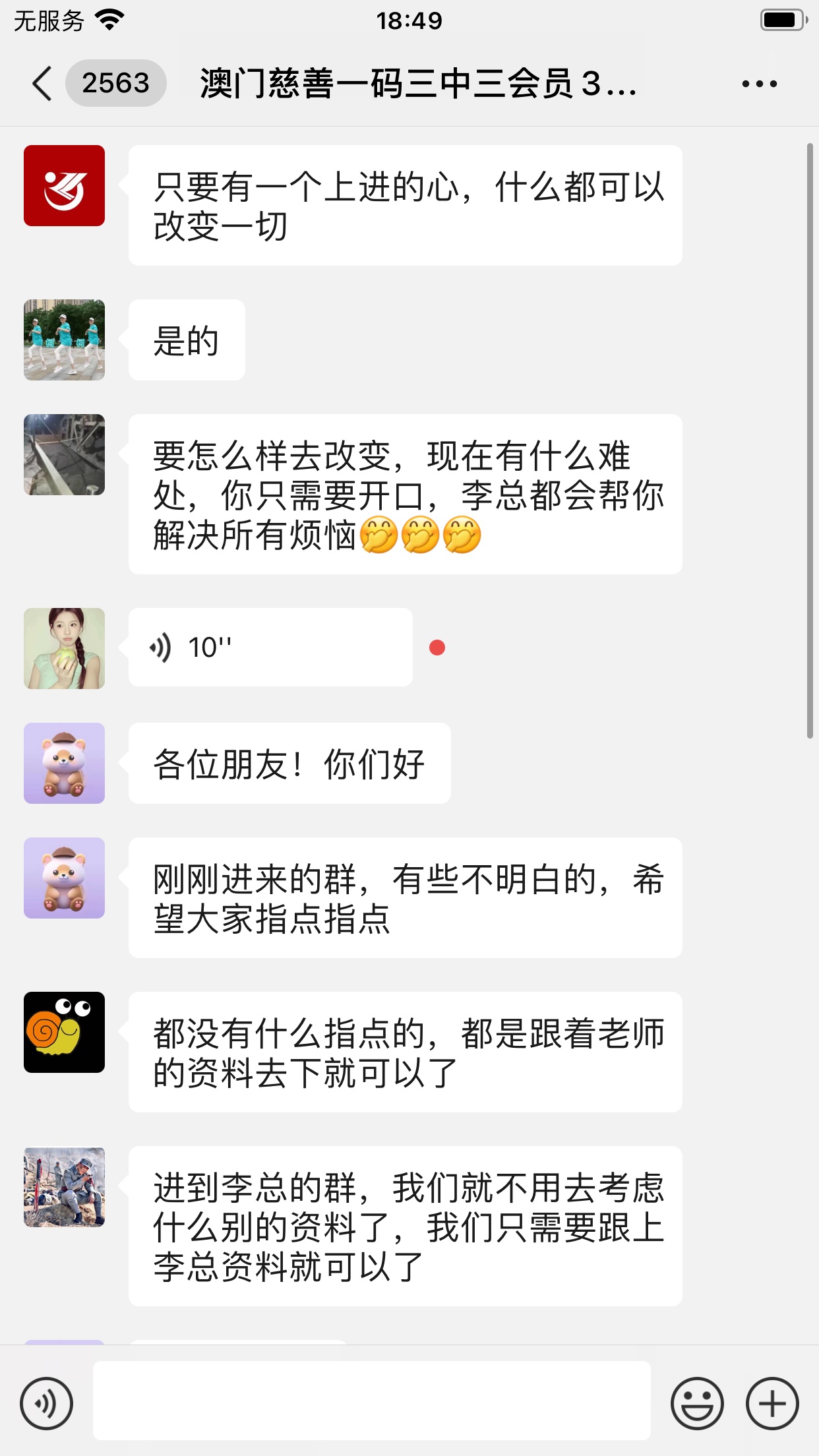Open the snail avatar's profile
Screen dimensions: 819x1456
pos(64,1033)
